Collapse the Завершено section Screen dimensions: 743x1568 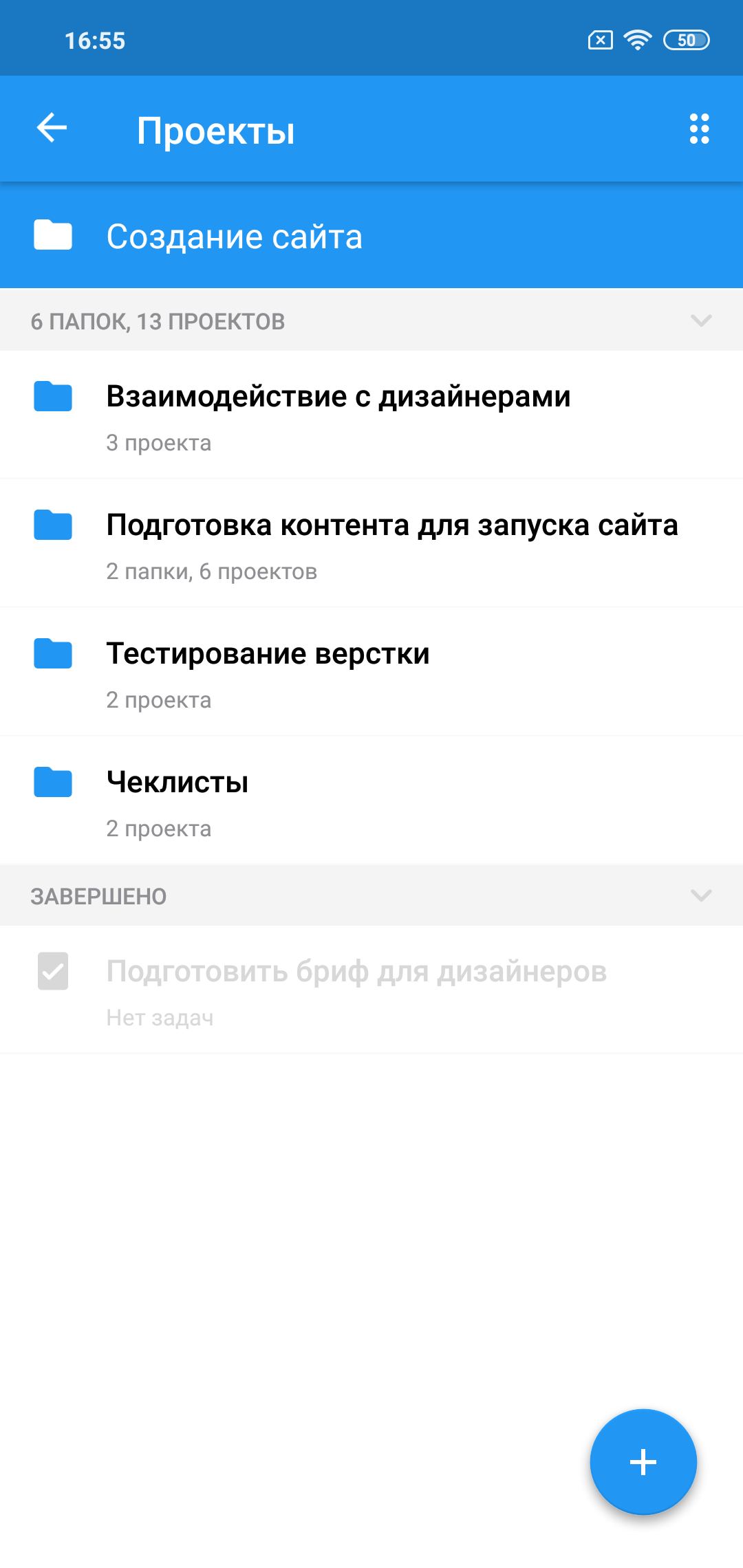700,895
